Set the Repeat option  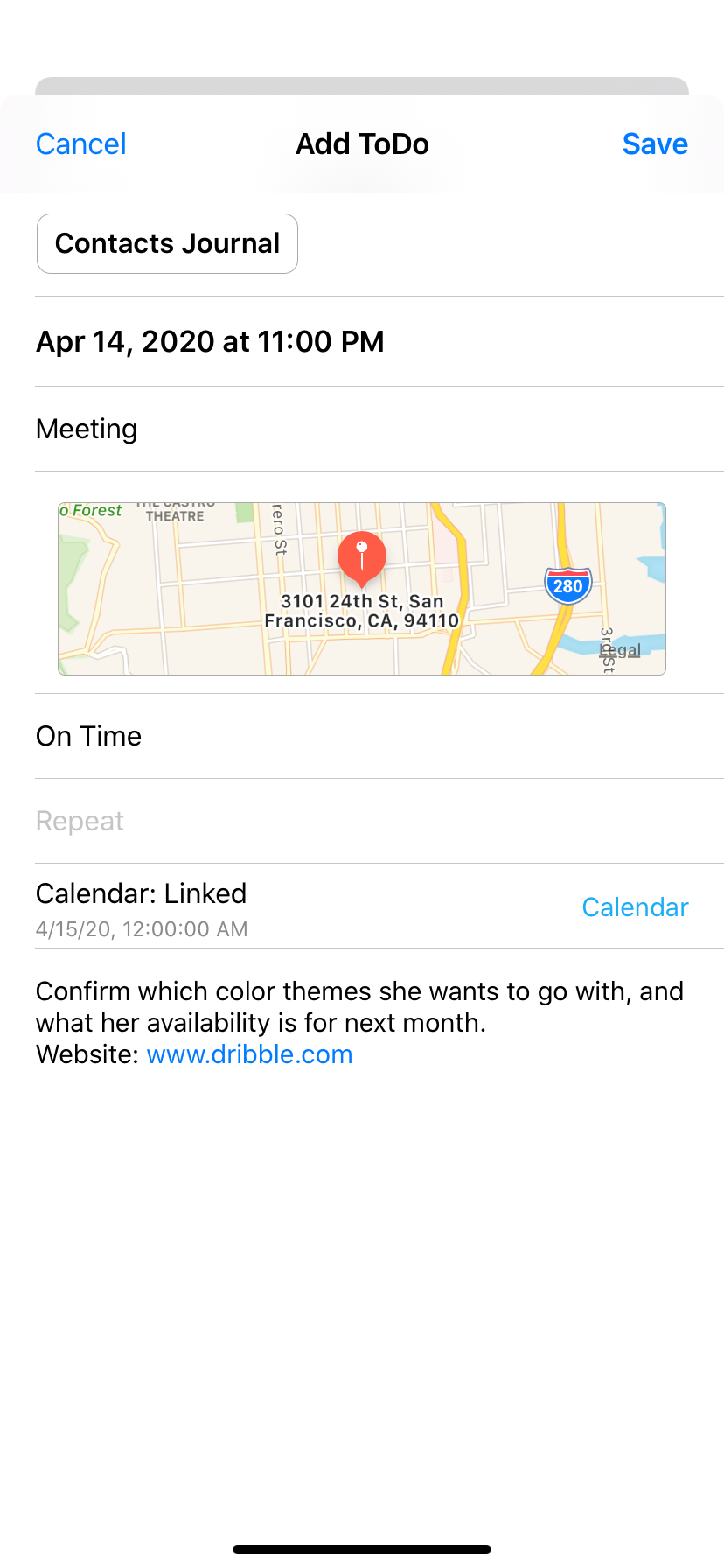[x=80, y=821]
